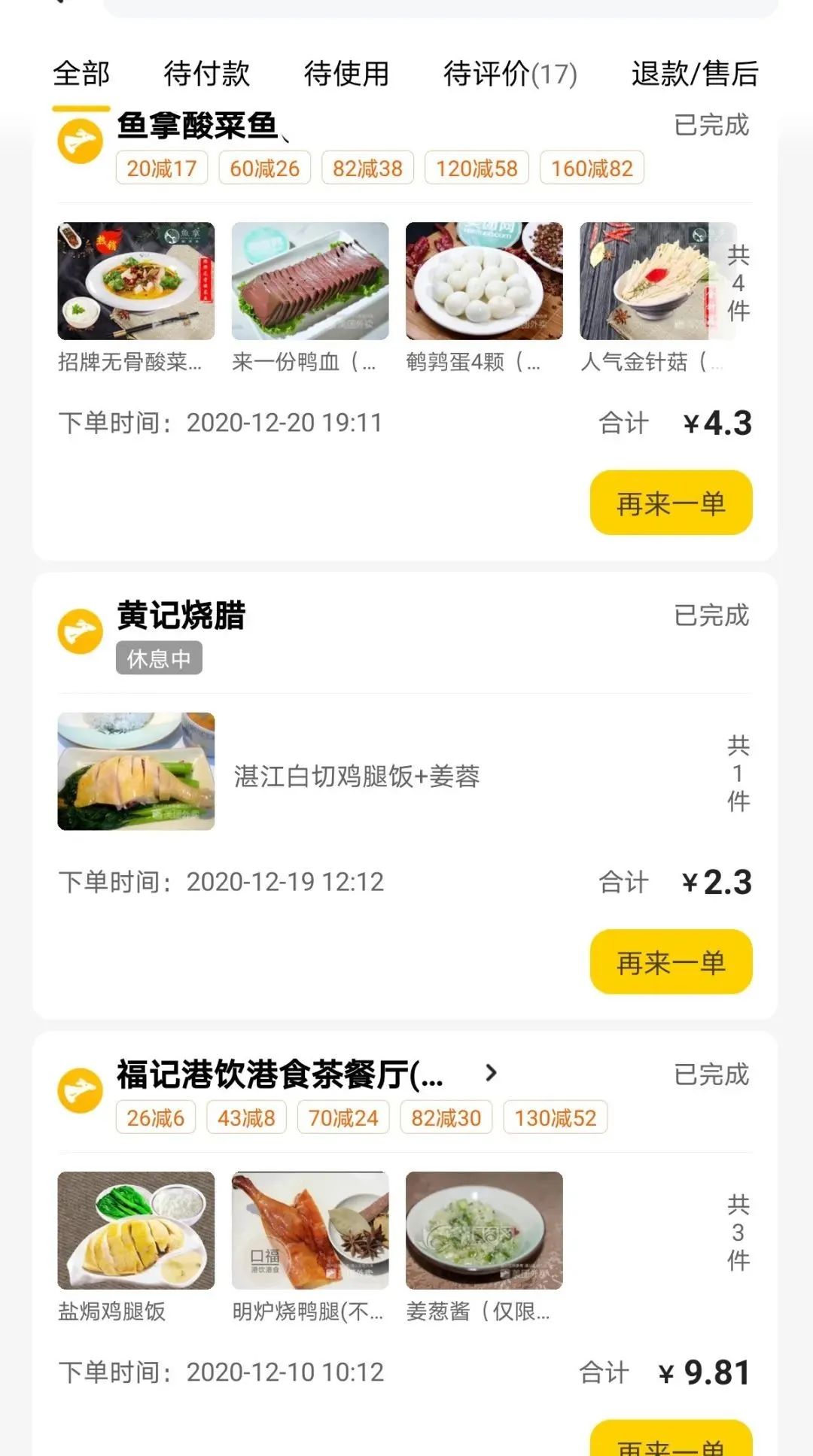Image resolution: width=813 pixels, height=1456 pixels.
Task: Switch to the 待付款 tab
Action: coord(206,74)
